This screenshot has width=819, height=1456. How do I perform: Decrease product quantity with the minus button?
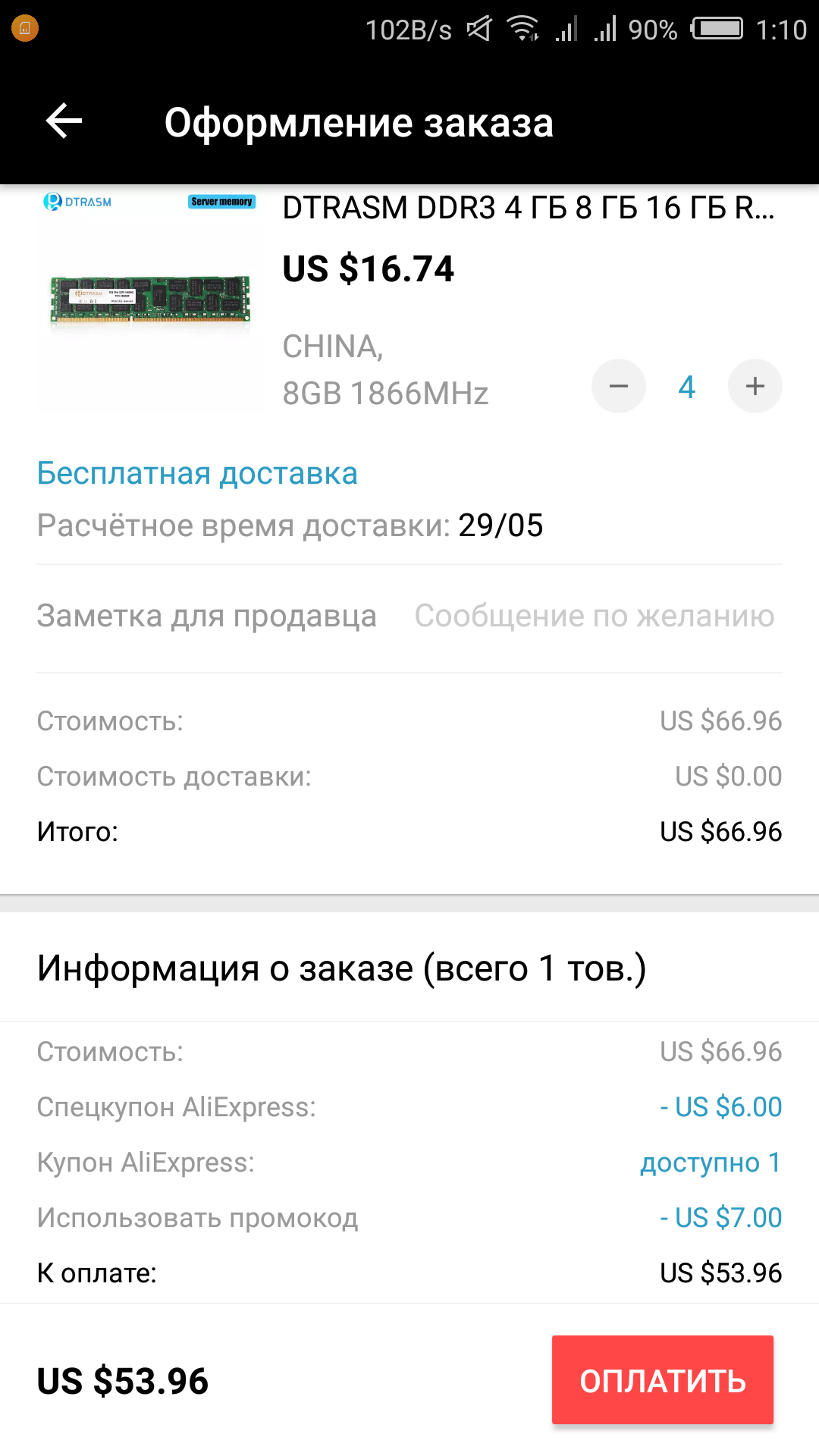619,387
